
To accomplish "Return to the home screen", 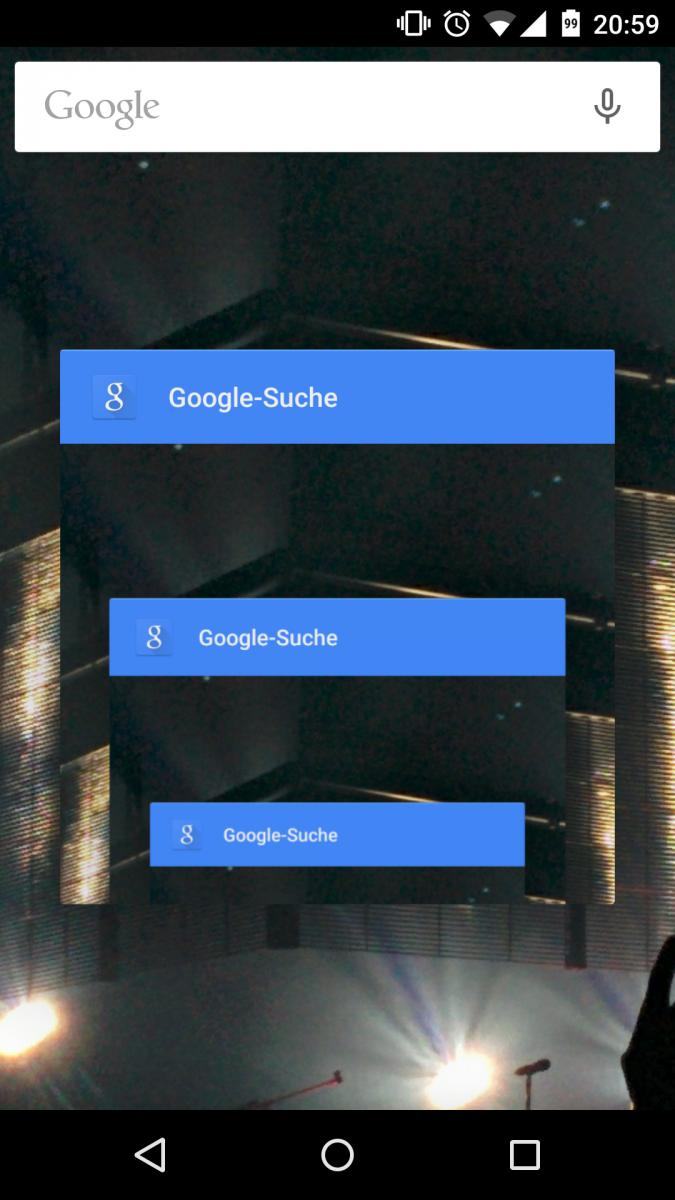I will [337, 1155].
